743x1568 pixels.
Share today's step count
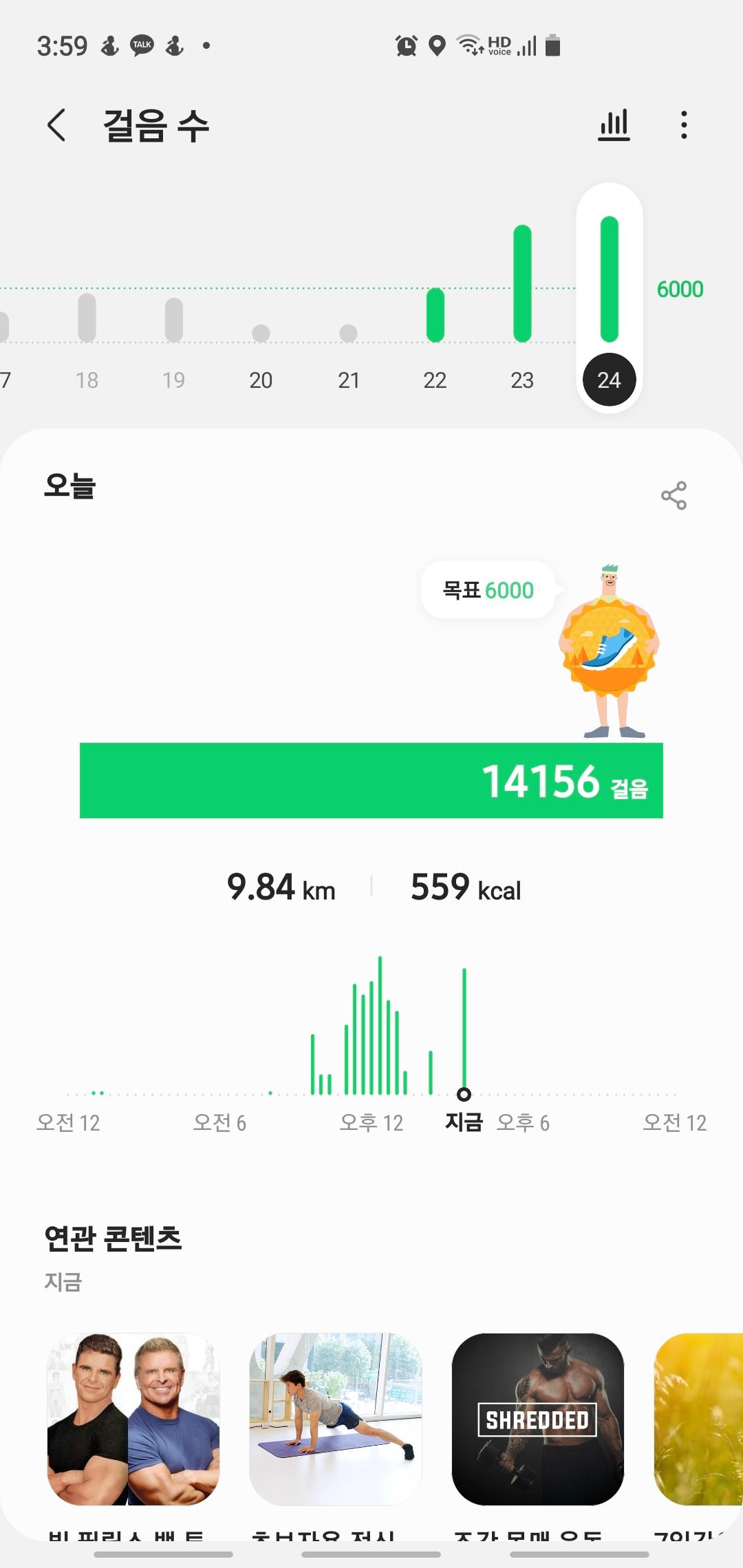(x=674, y=495)
